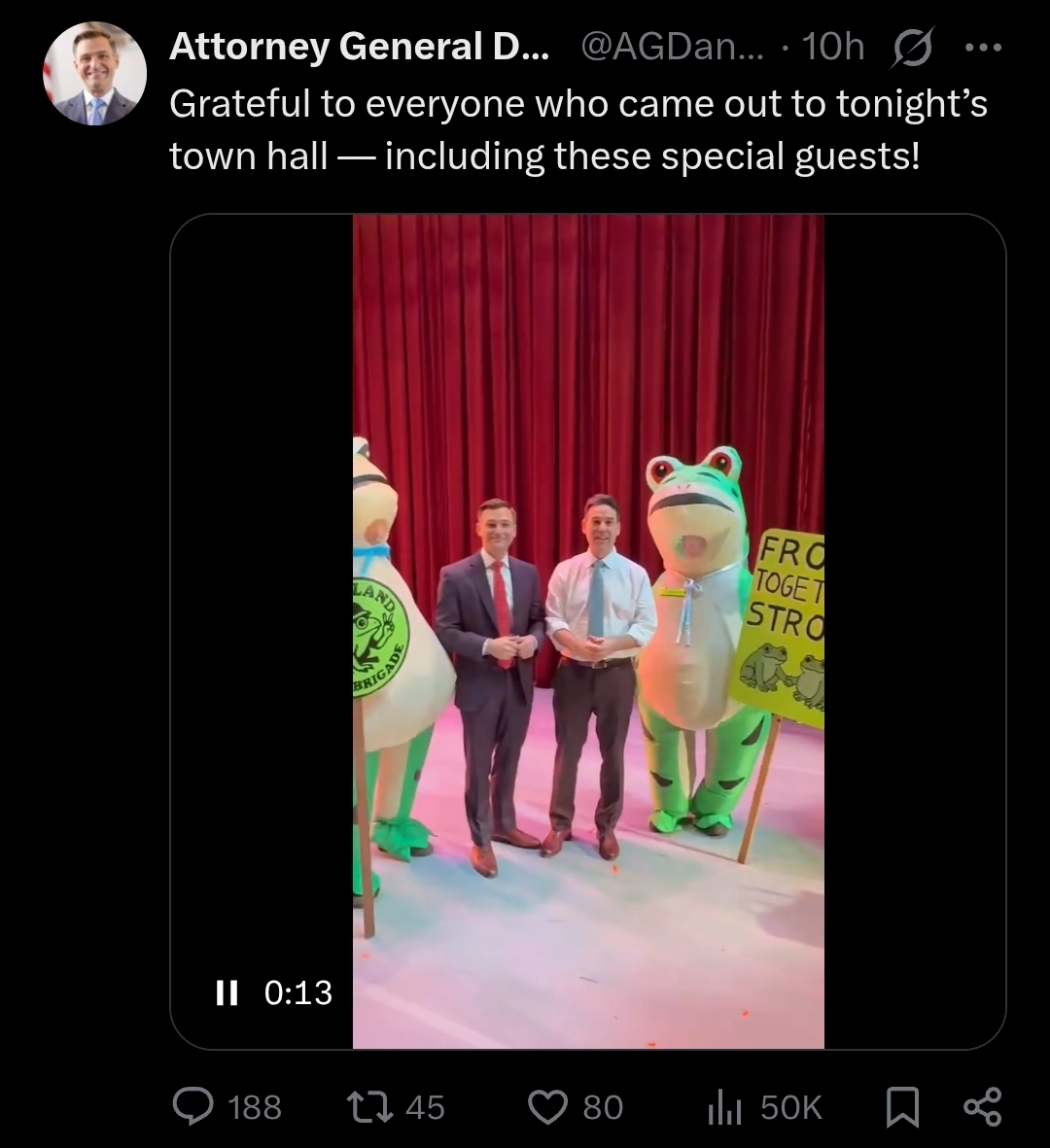
Task: Open the three-dot overflow menu
Action: (x=983, y=48)
